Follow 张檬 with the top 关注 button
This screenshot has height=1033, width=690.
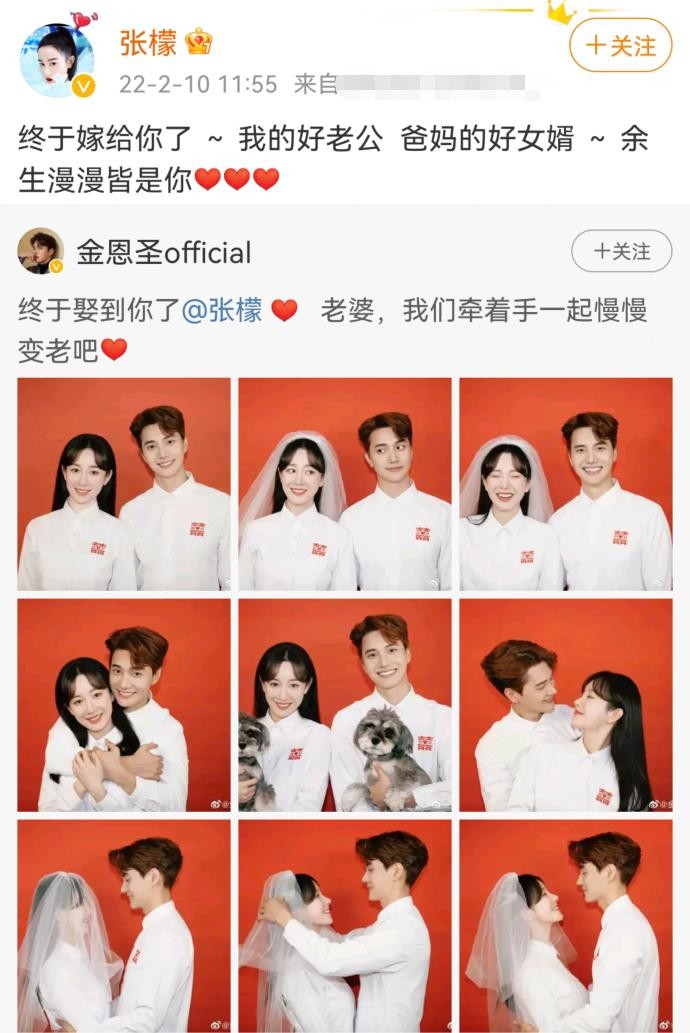620,45
